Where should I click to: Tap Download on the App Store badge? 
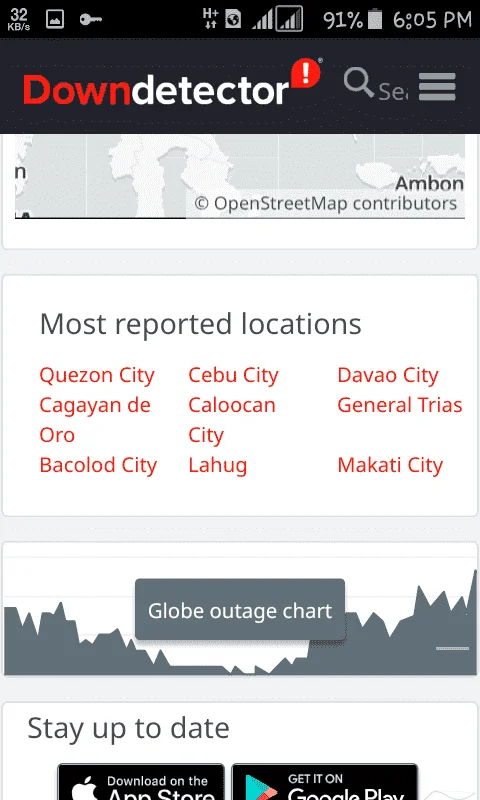click(x=141, y=782)
